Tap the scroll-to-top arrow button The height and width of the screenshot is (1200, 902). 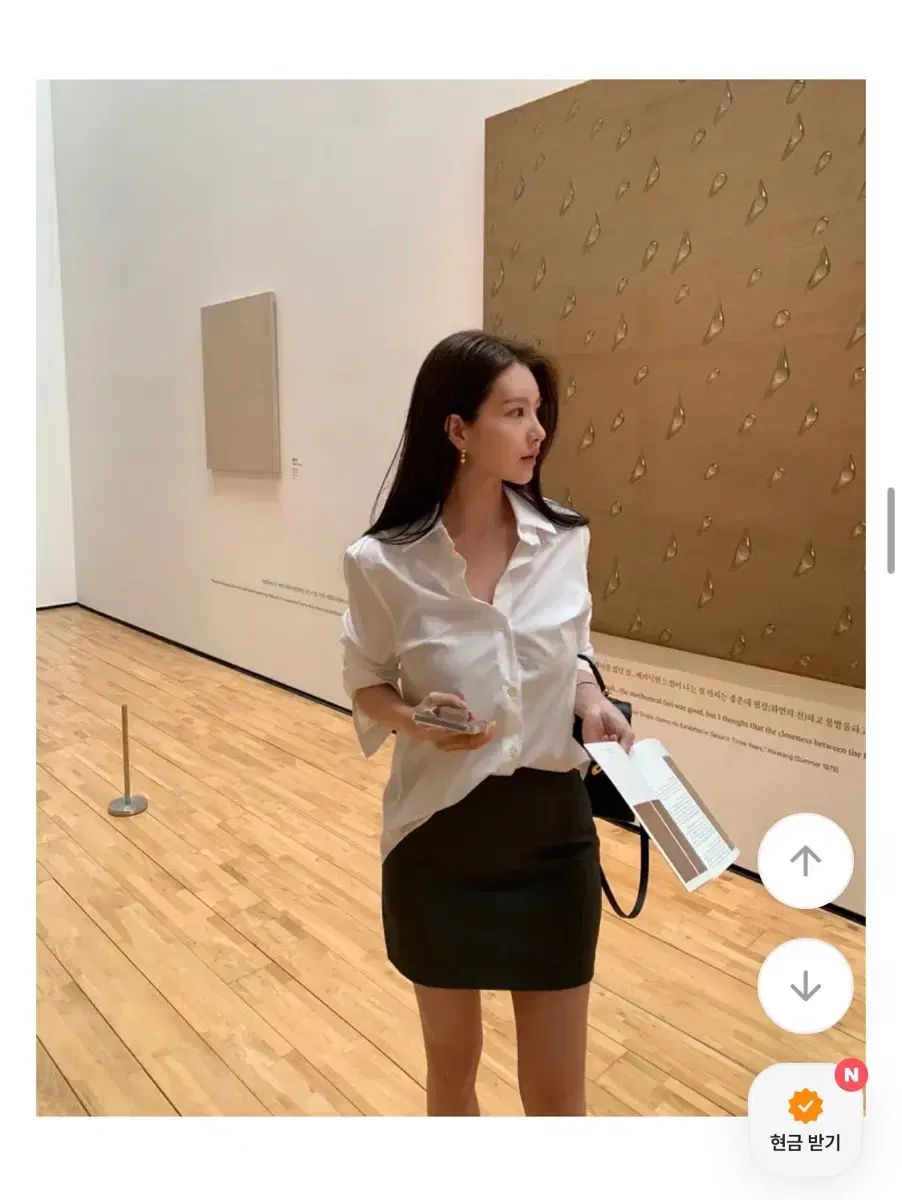805,861
